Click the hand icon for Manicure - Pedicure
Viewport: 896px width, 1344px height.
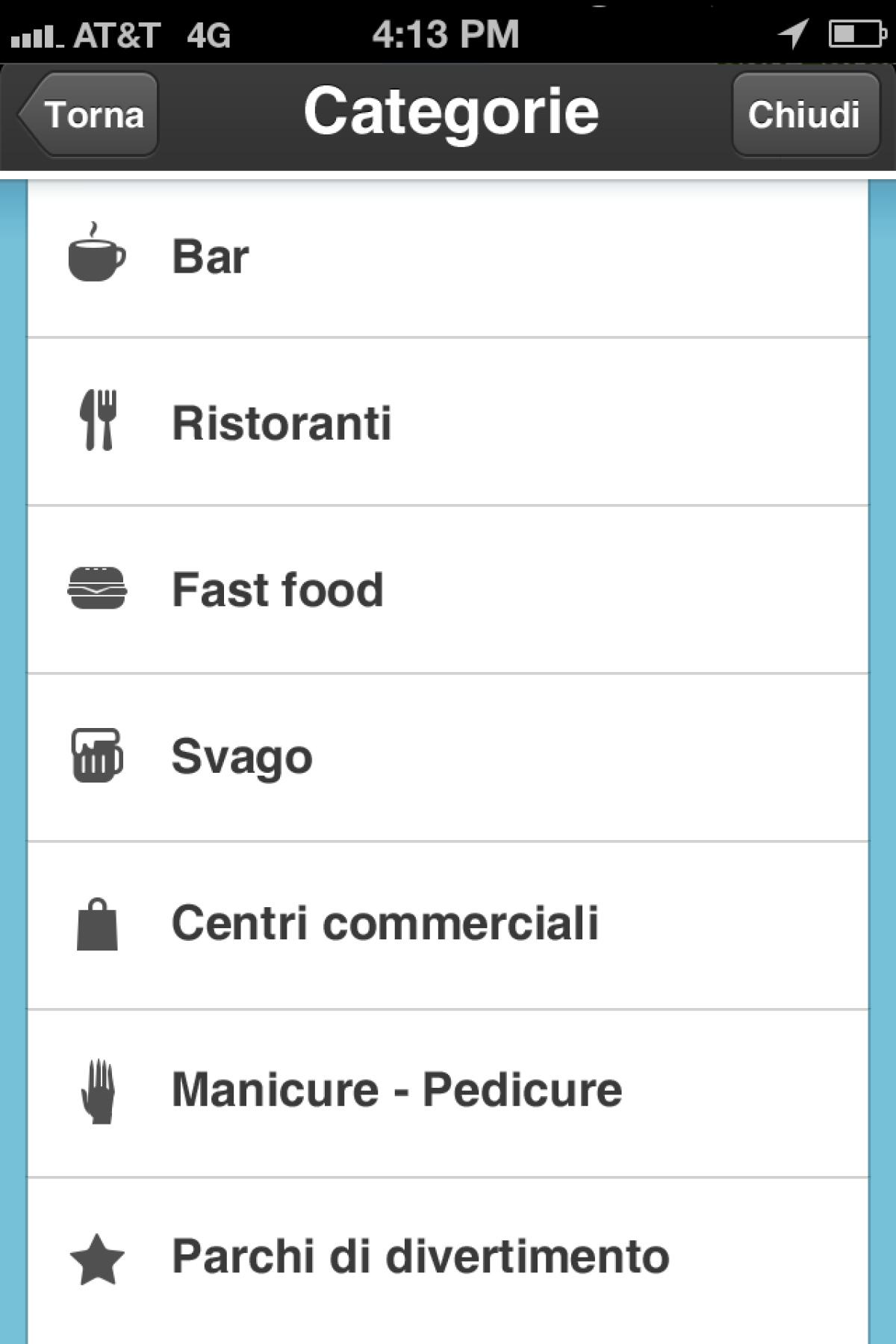(98, 1089)
